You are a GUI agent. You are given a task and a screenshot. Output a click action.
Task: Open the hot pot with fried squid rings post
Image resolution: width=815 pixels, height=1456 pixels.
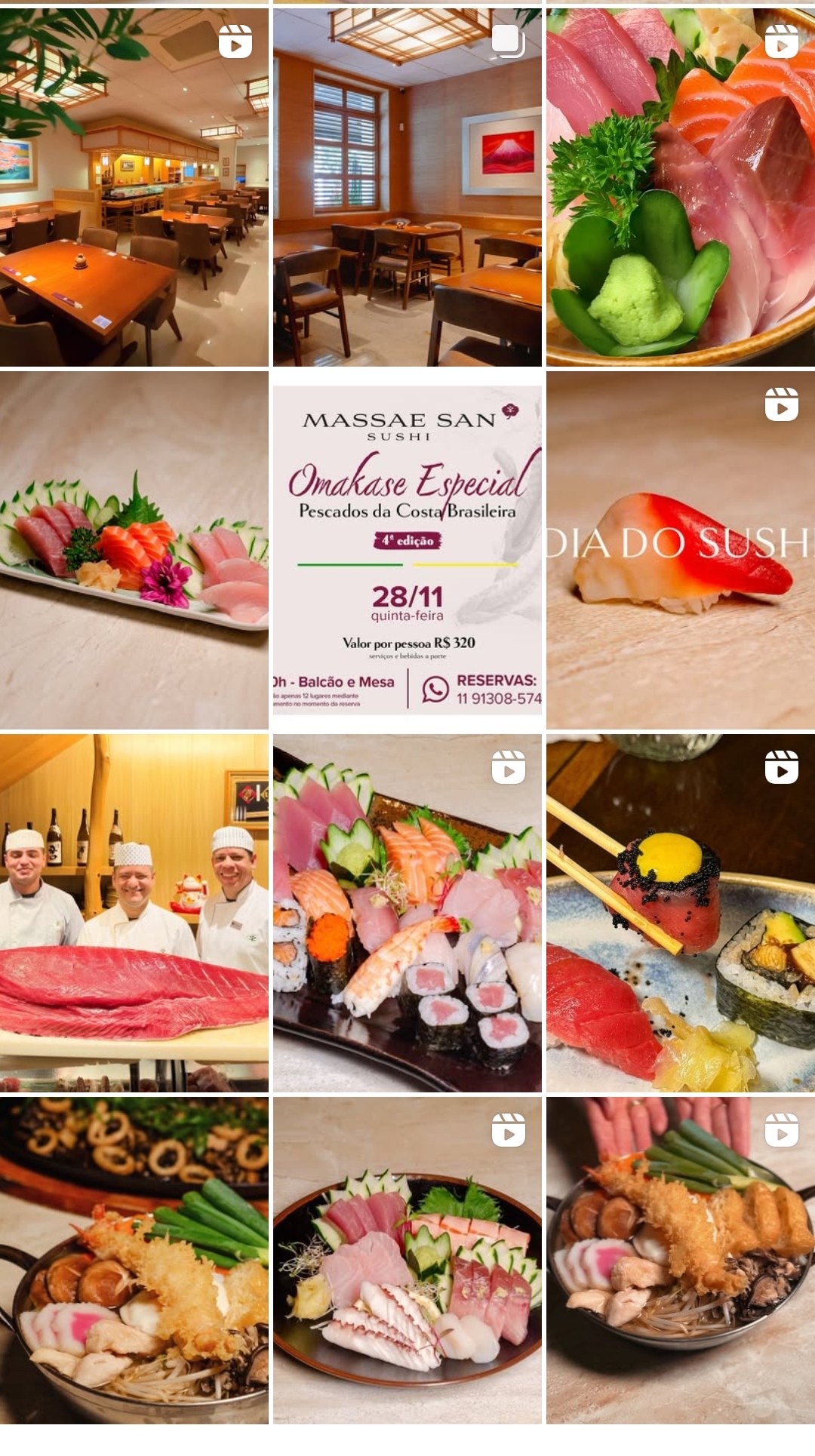pyautogui.click(x=134, y=1260)
